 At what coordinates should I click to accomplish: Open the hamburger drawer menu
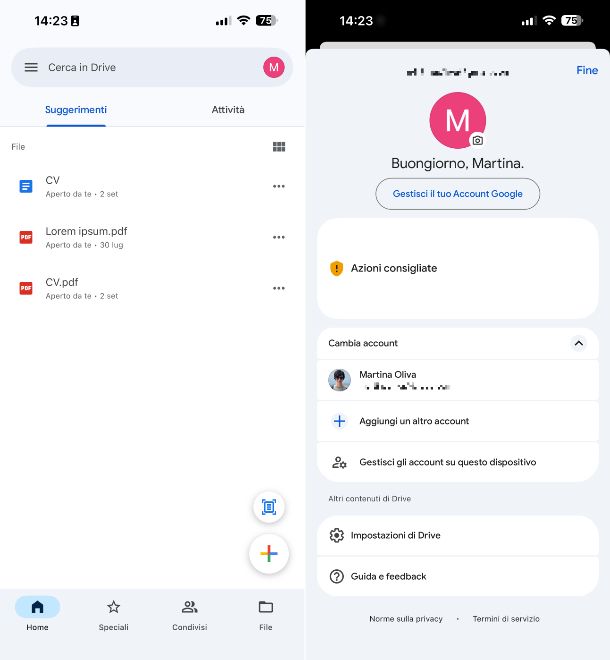31,67
